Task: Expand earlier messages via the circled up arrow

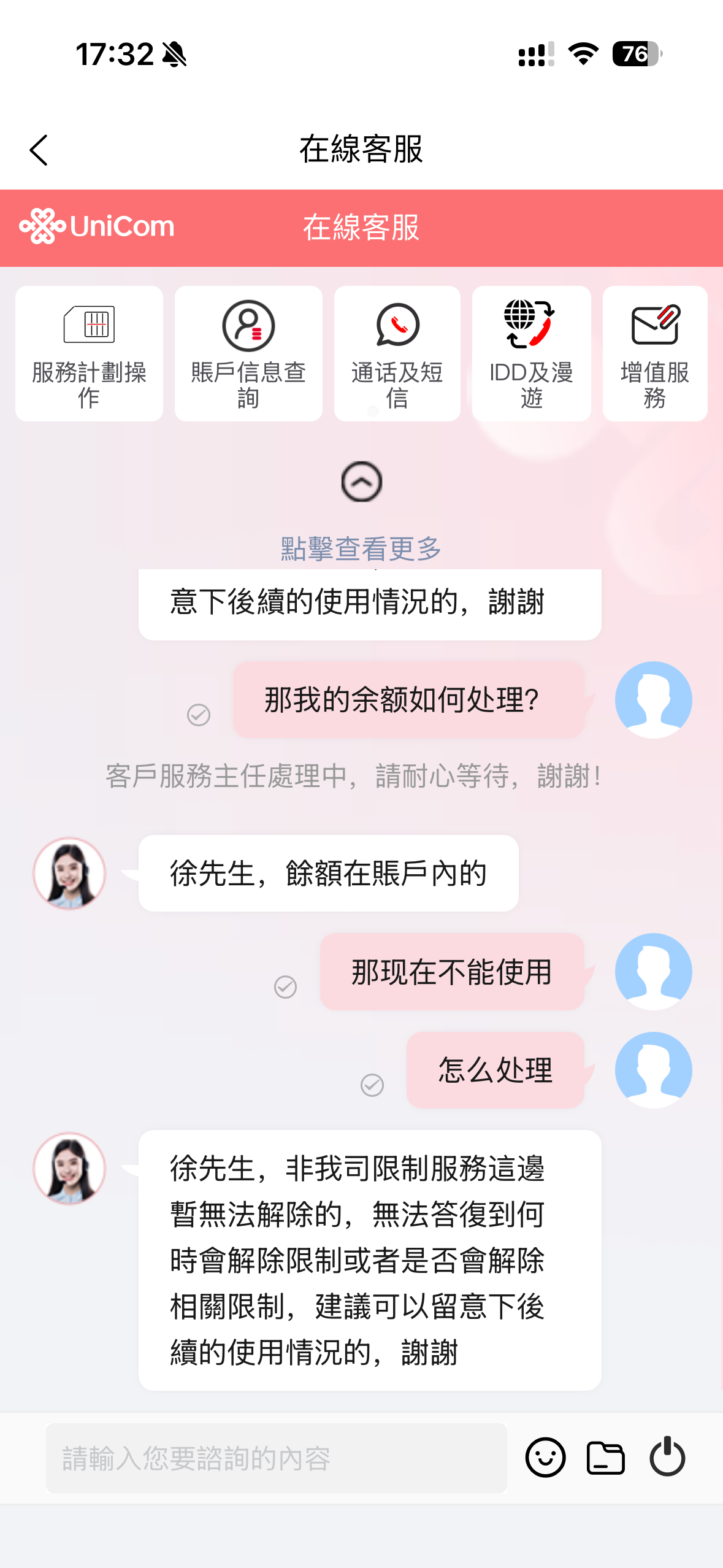Action: (x=361, y=482)
